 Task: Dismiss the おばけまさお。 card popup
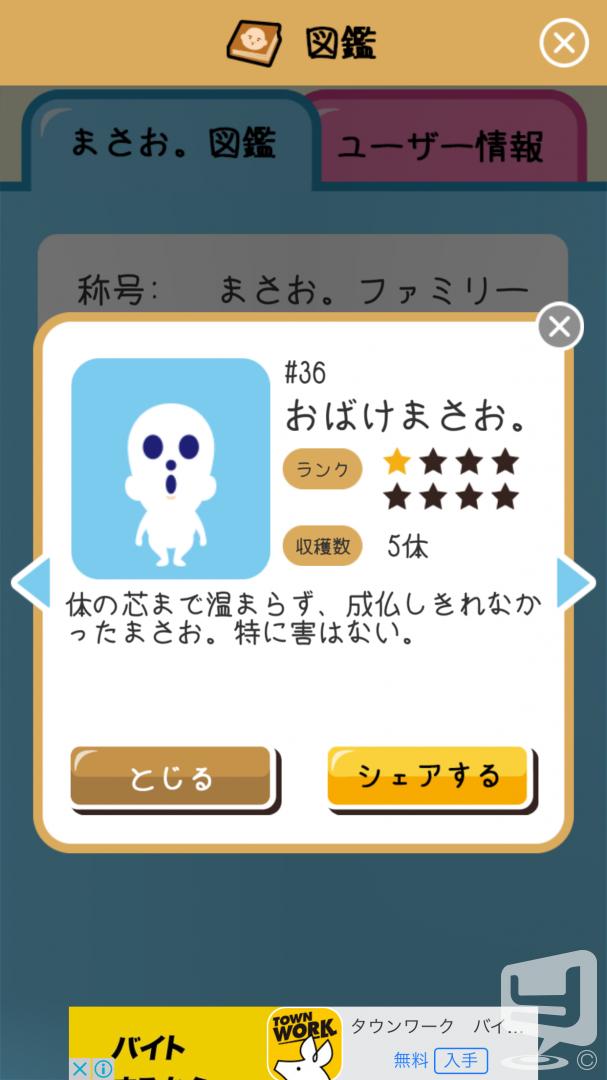point(559,326)
